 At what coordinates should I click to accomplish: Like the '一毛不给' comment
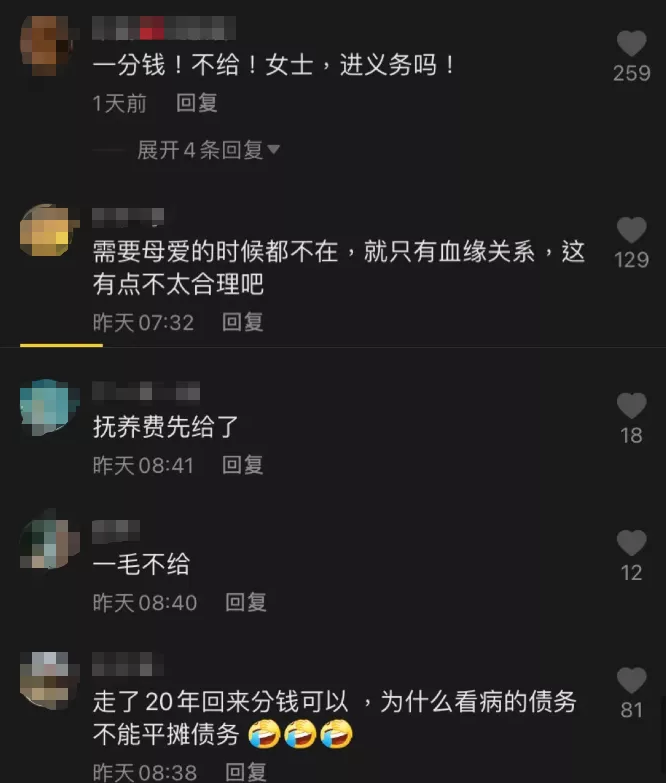631,544
